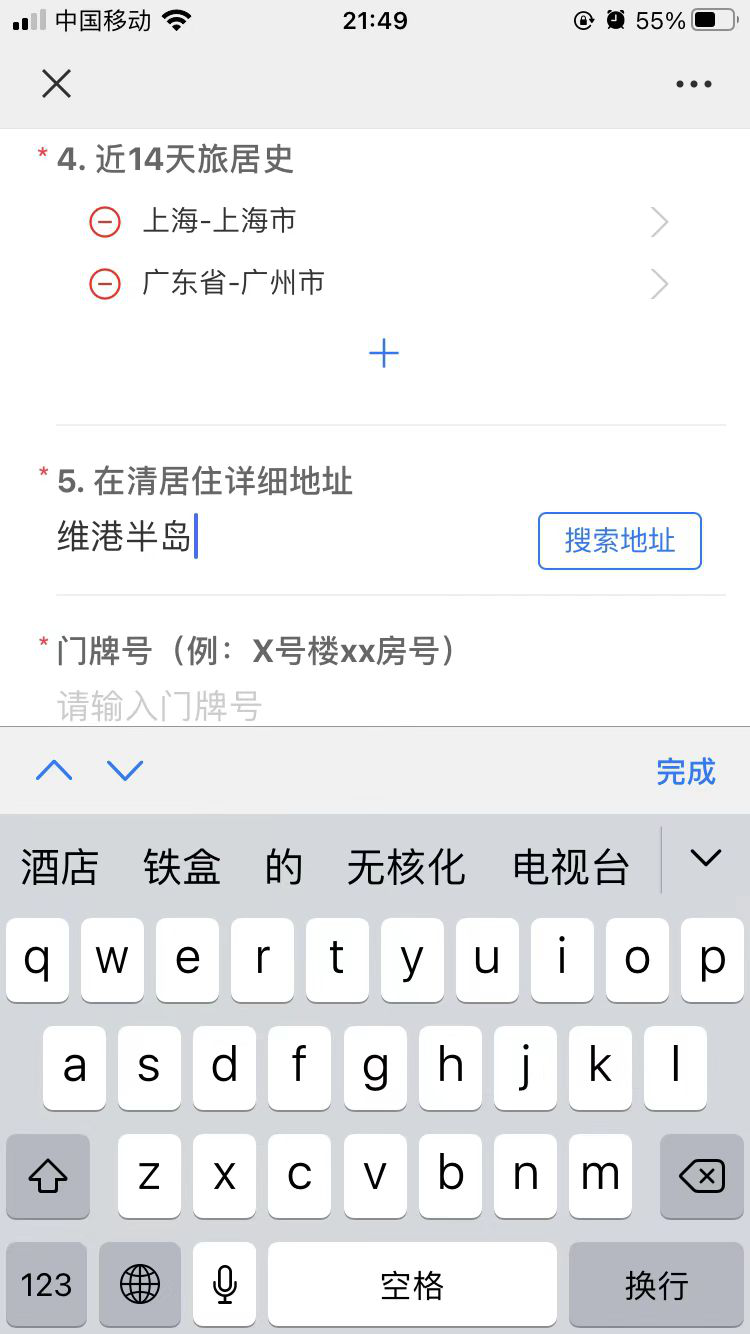Delete a character with the backspace key
This screenshot has width=750, height=1334.
click(702, 1176)
